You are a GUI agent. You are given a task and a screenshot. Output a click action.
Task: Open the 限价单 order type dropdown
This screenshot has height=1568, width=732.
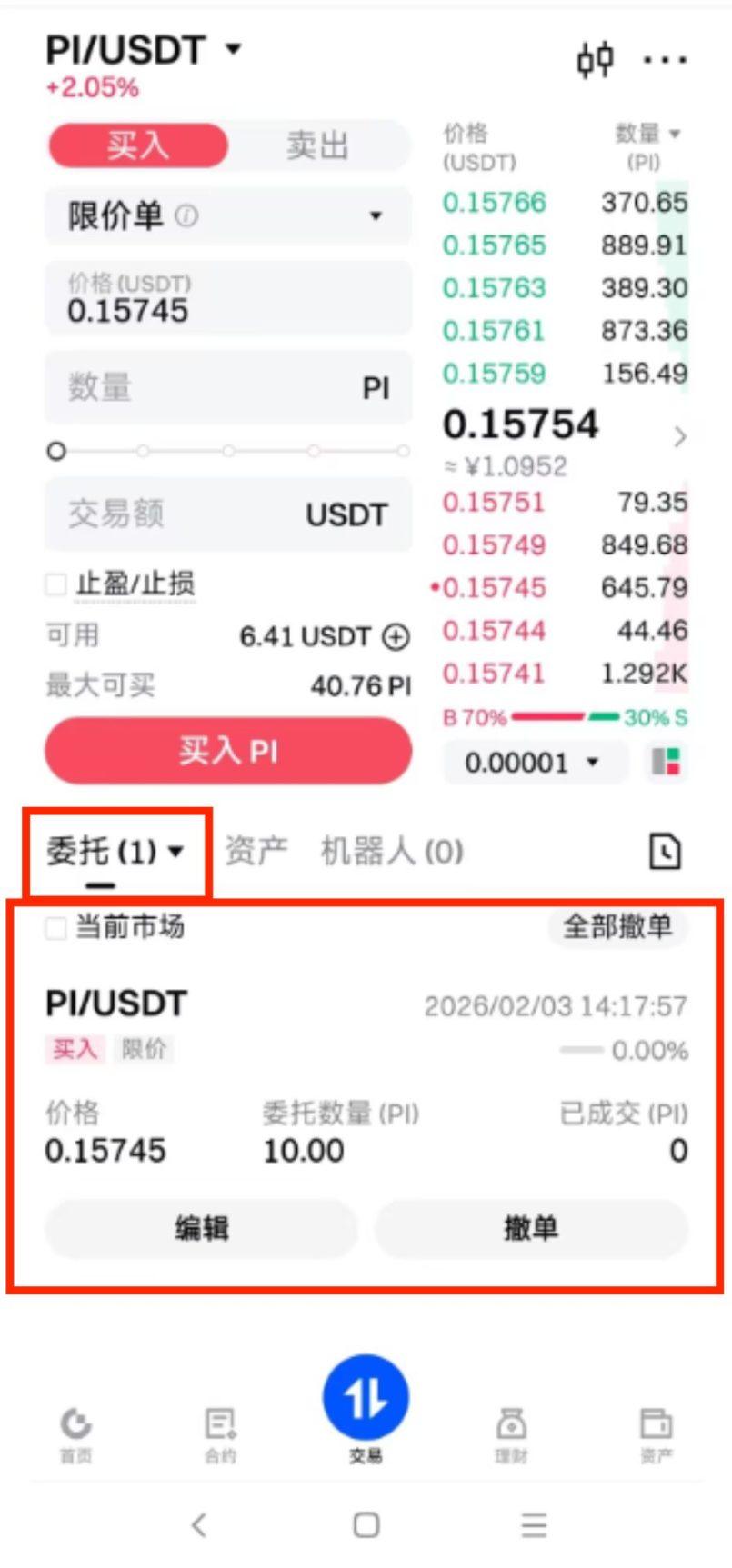click(x=227, y=216)
